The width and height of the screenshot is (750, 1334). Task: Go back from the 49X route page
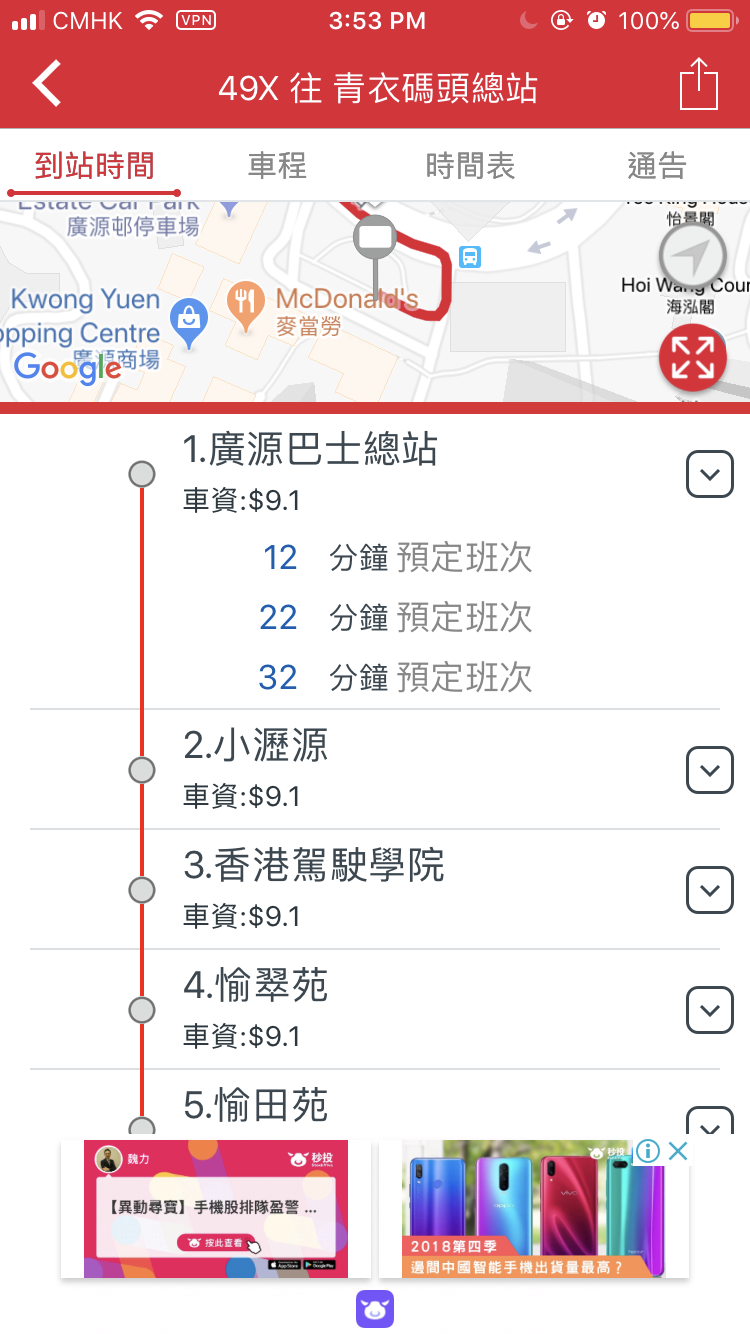click(48, 84)
